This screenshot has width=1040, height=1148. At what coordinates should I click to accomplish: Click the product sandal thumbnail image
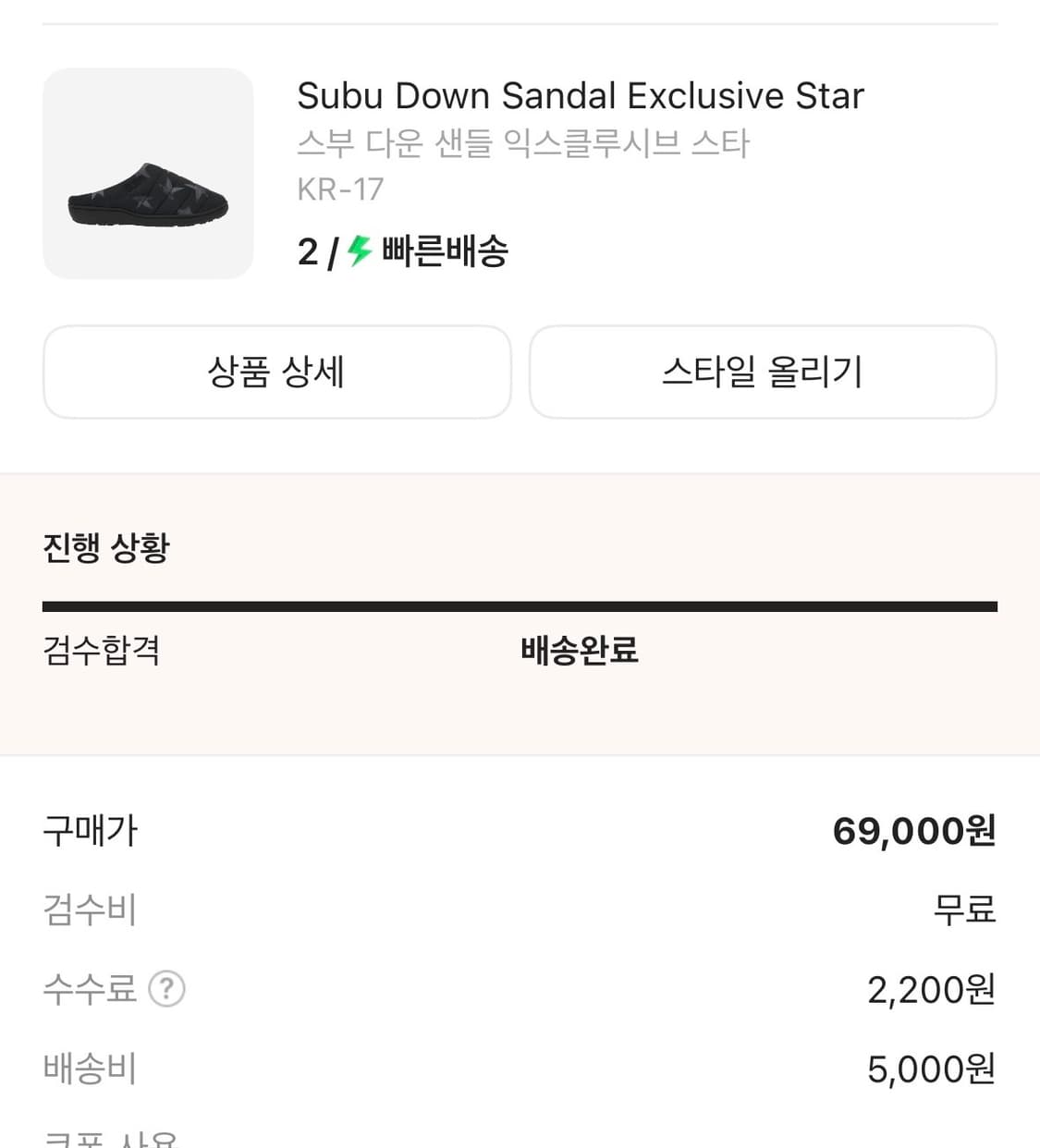coord(148,172)
